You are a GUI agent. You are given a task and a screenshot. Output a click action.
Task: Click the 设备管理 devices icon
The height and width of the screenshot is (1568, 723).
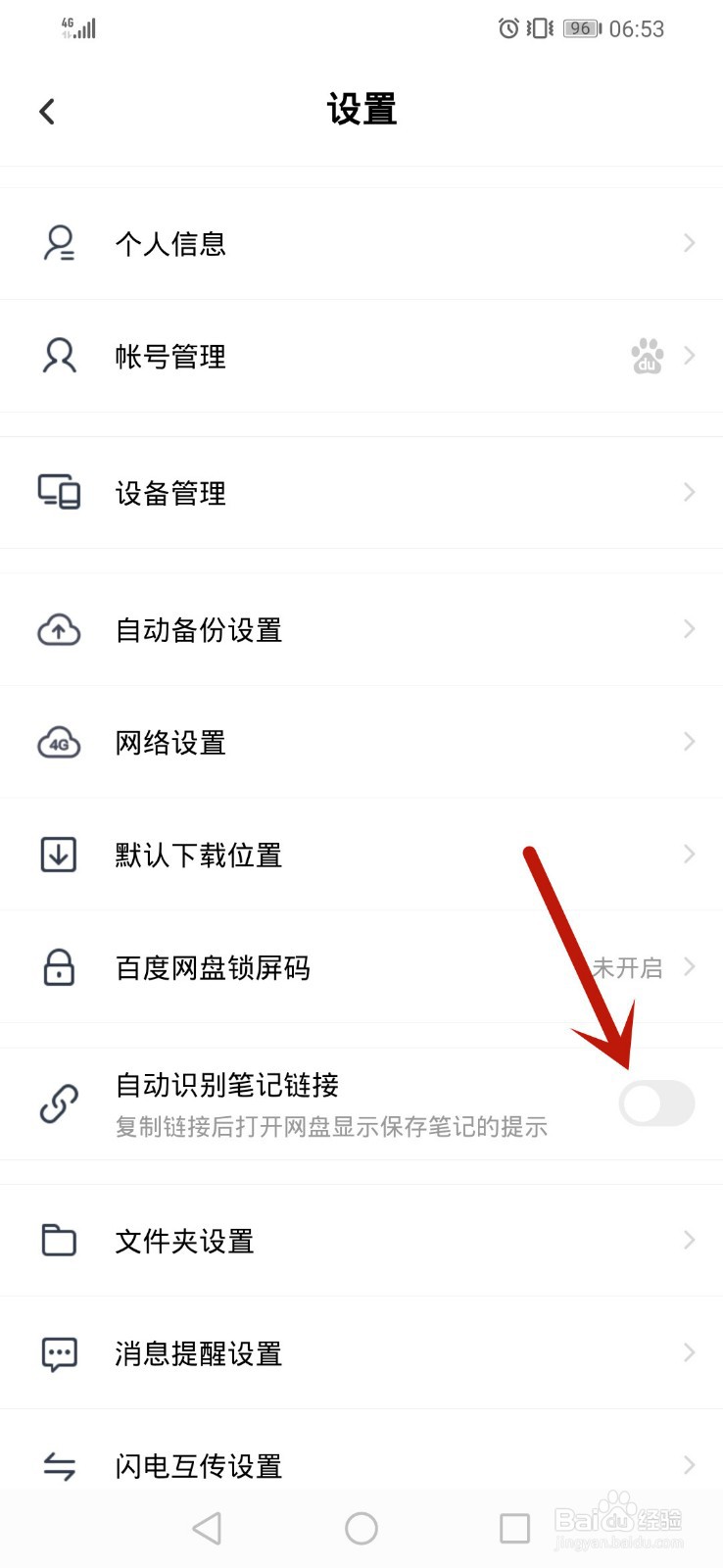[x=59, y=493]
